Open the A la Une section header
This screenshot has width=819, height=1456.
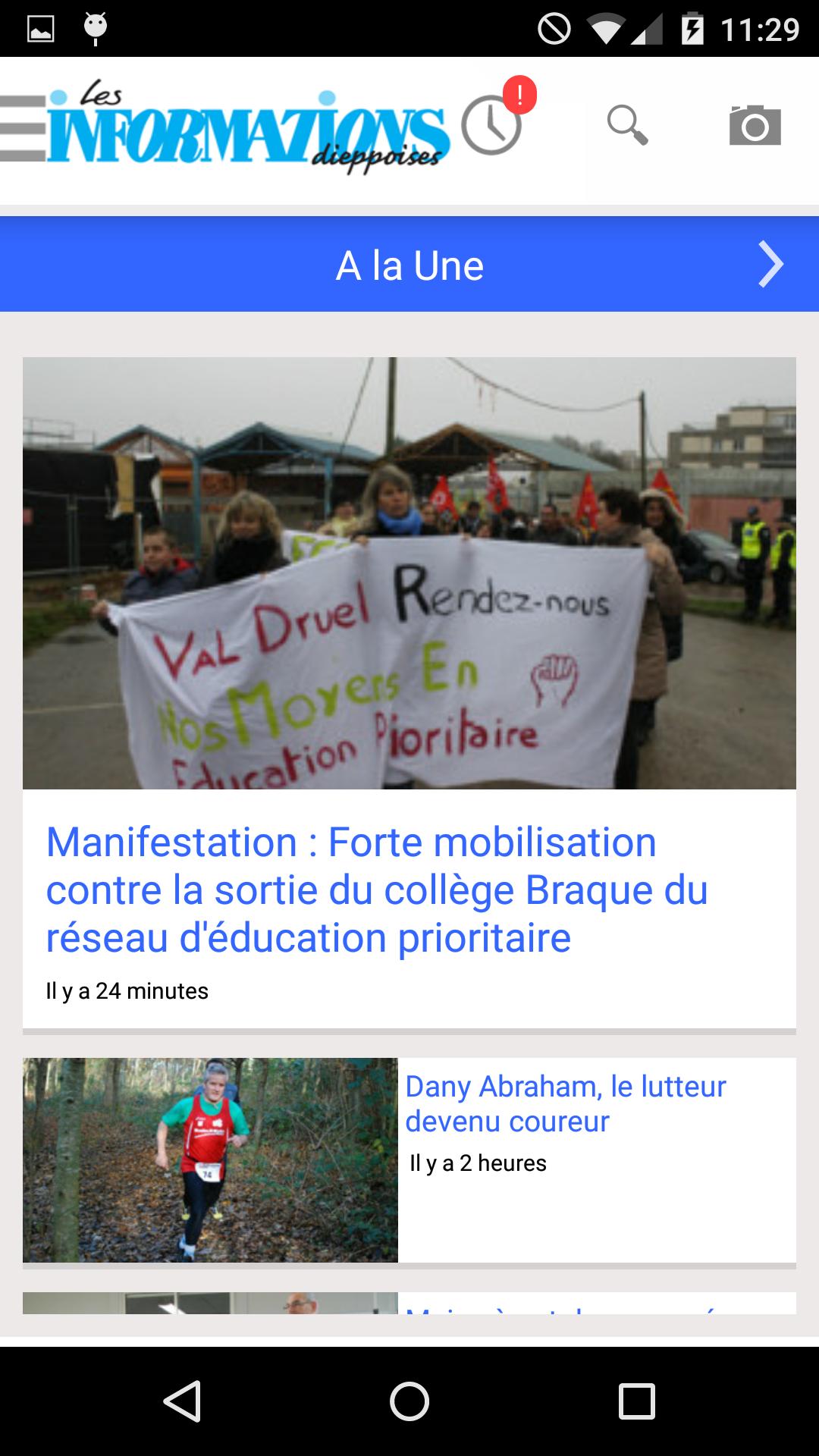tap(409, 264)
